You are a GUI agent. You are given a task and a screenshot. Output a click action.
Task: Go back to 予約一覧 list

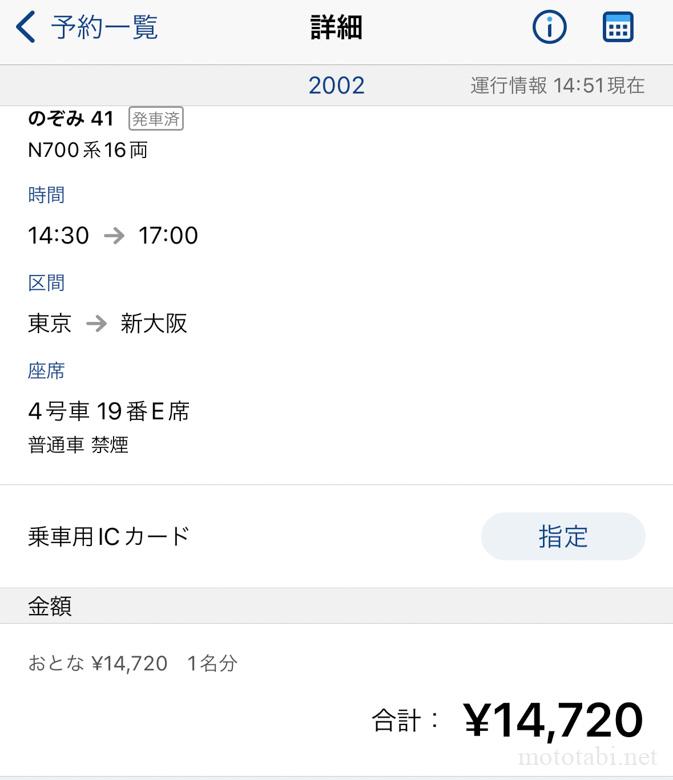(88, 28)
